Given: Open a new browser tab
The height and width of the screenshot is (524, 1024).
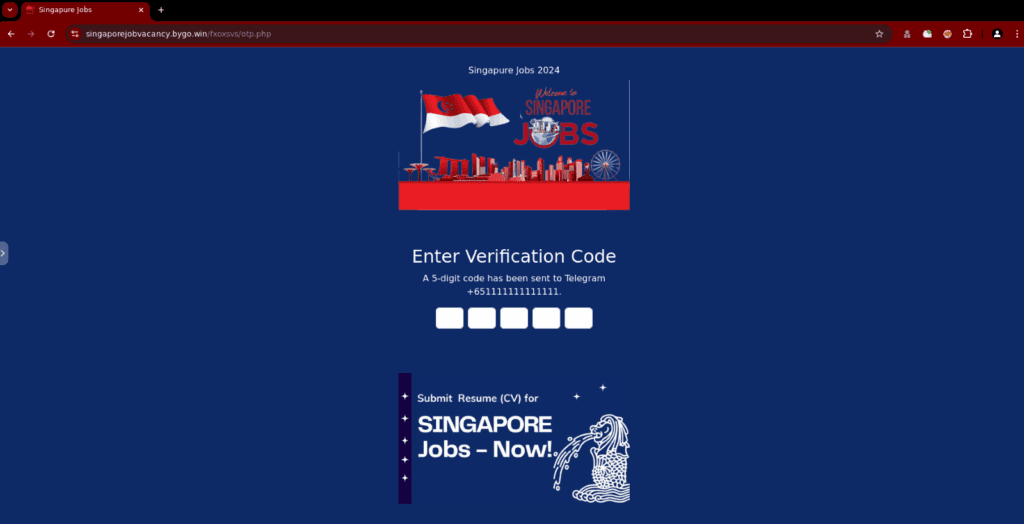Looking at the screenshot, I should pos(161,10).
